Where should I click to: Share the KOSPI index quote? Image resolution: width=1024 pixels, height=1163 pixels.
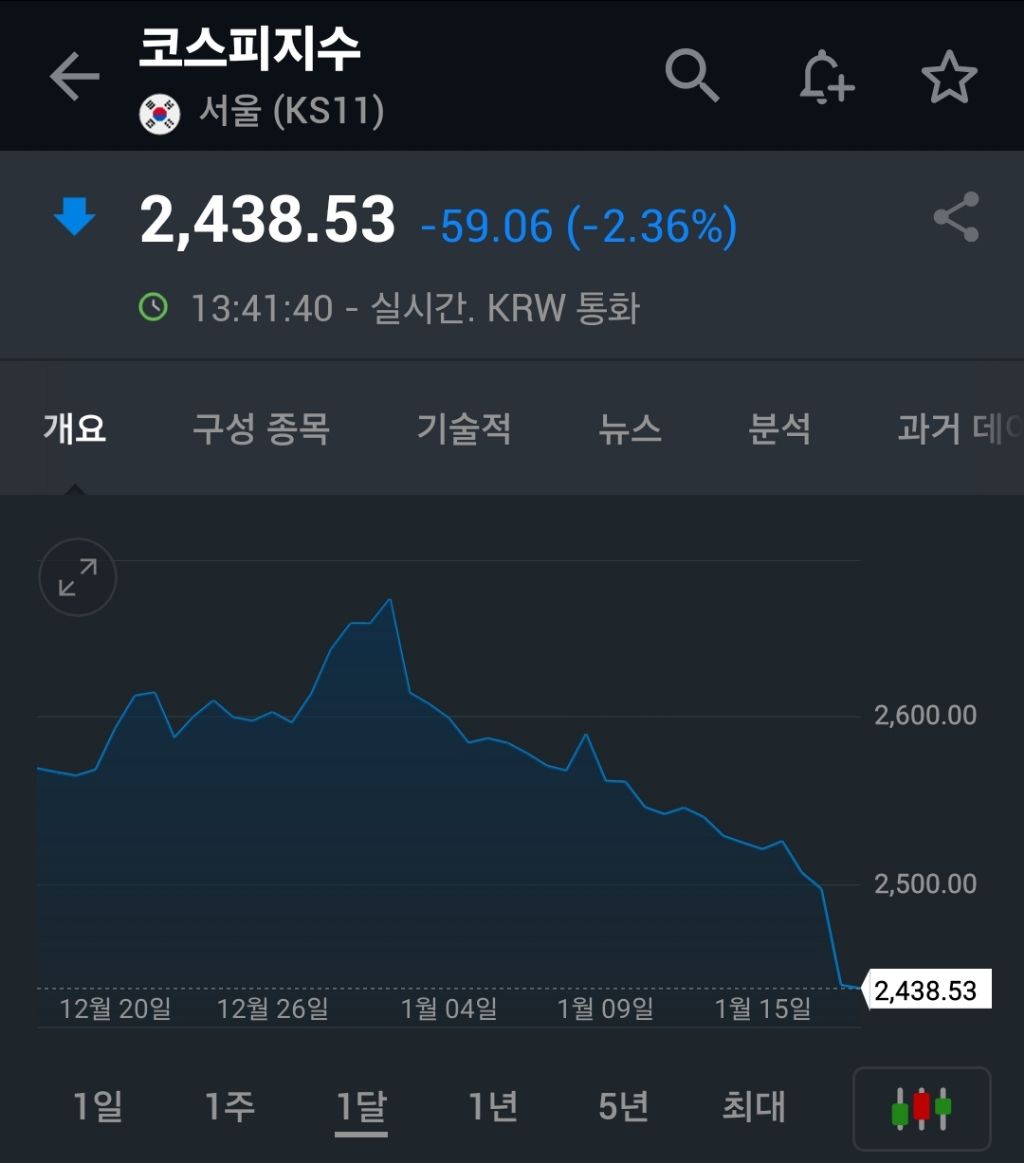tap(956, 218)
